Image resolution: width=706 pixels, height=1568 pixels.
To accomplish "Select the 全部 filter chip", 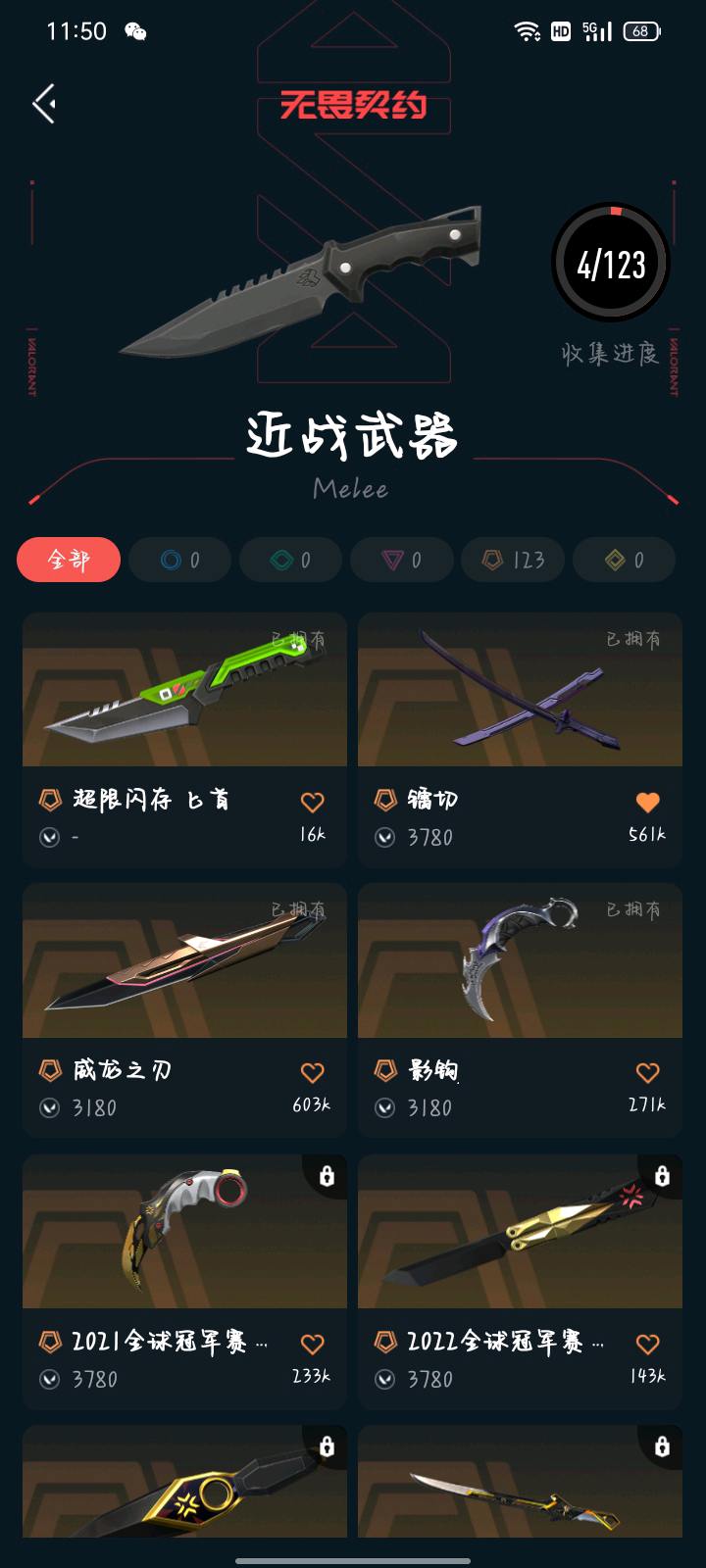I will pos(69,560).
